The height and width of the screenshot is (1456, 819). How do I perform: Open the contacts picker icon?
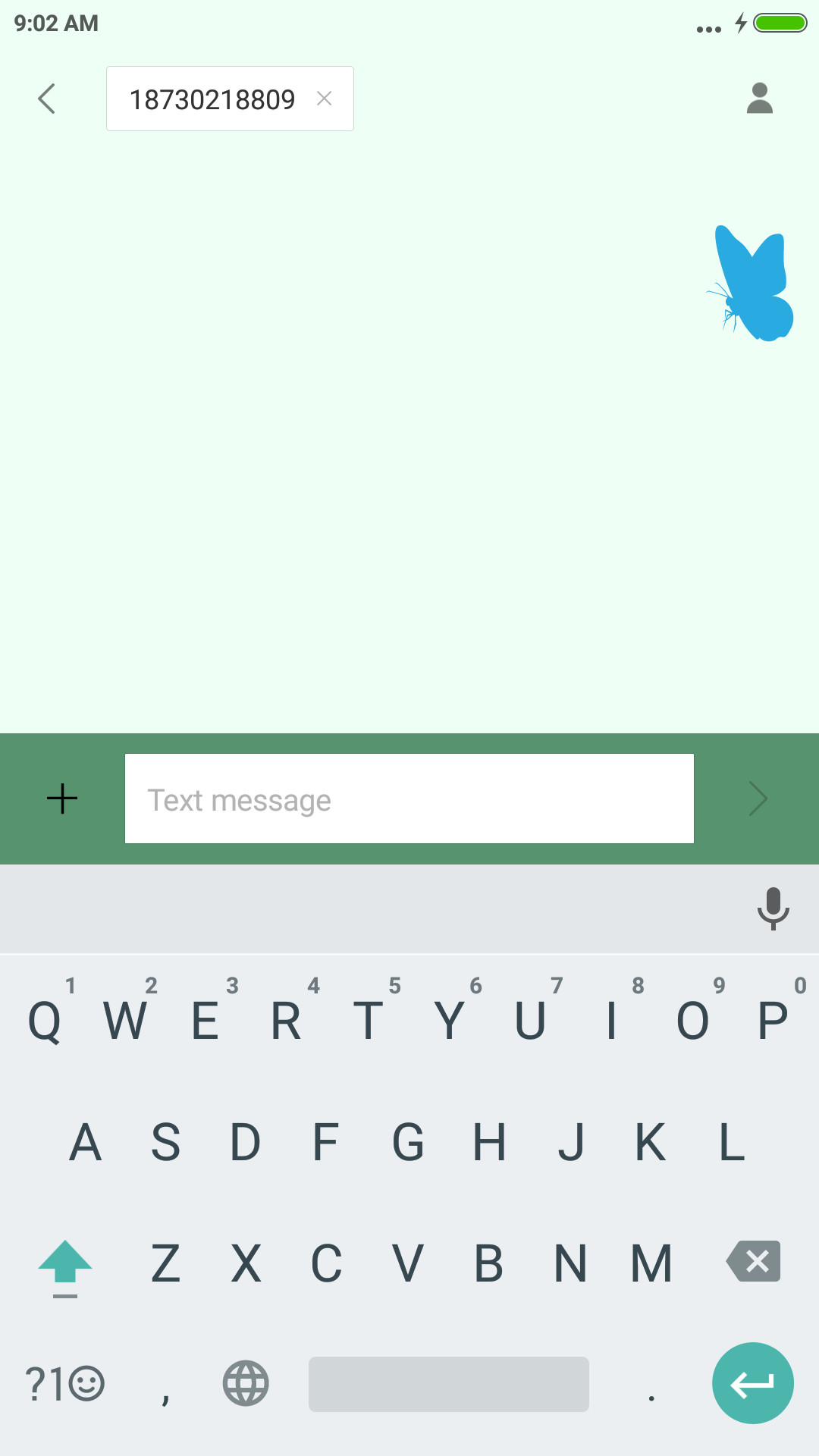click(759, 99)
